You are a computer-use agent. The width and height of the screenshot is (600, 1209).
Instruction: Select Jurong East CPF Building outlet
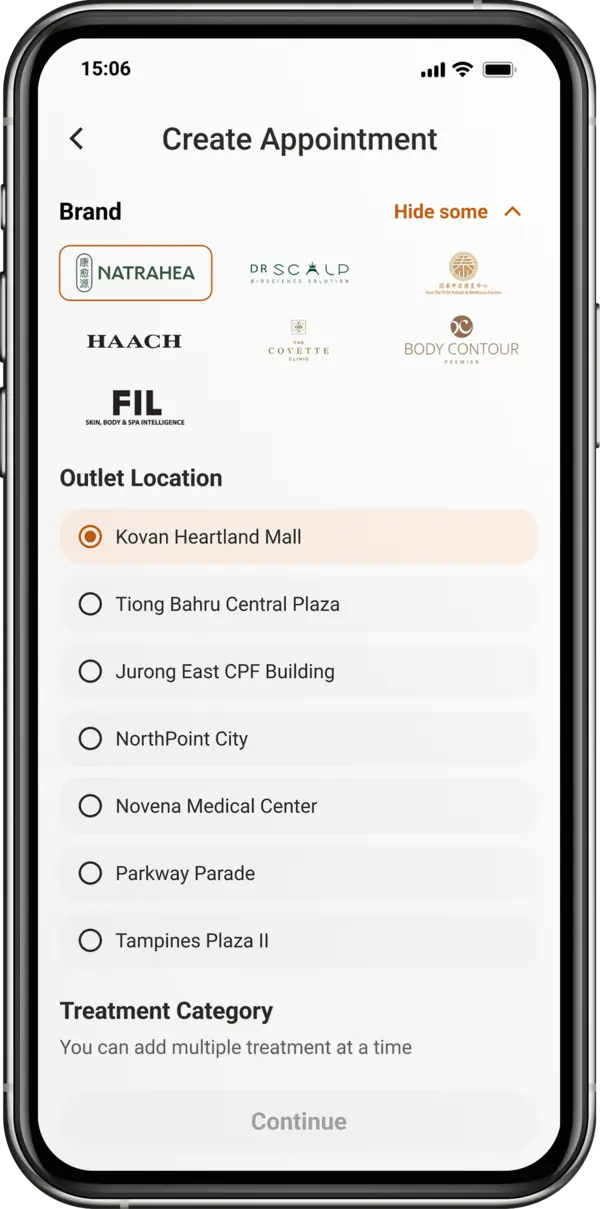click(299, 672)
